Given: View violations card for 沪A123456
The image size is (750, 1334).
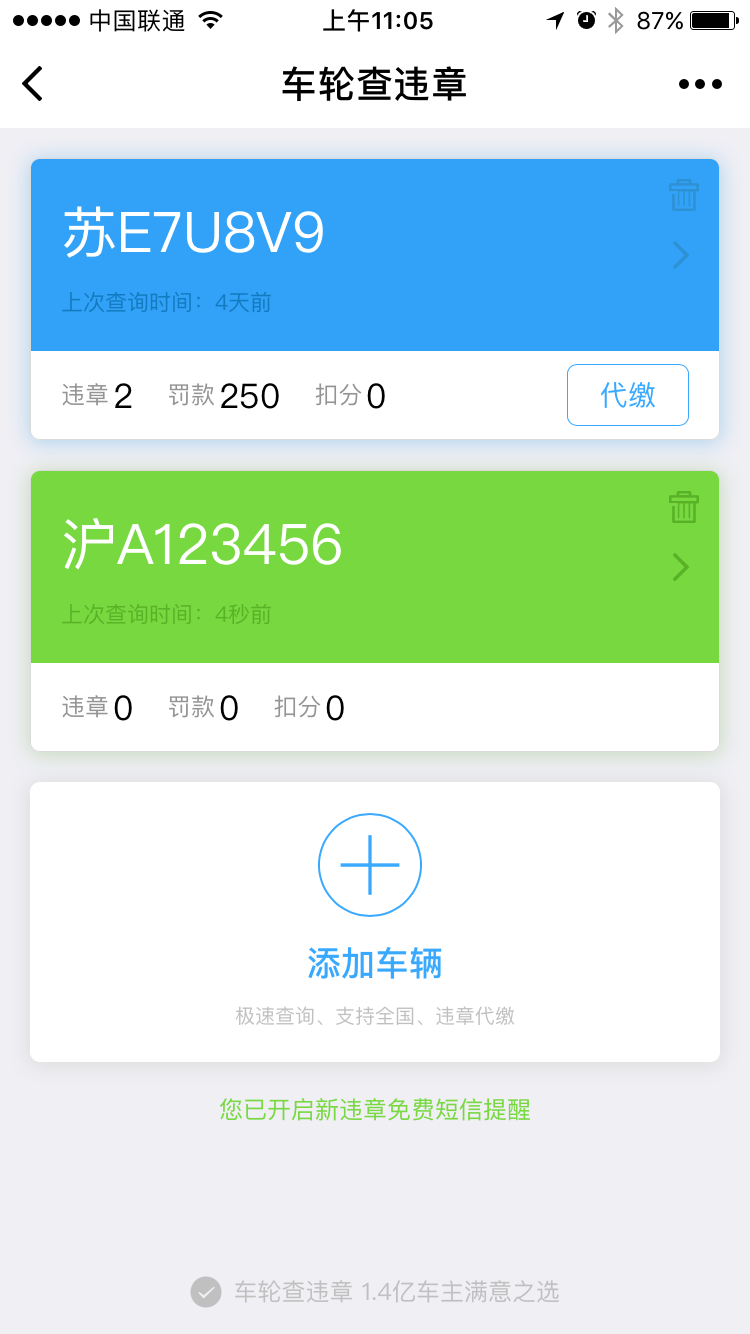Looking at the screenshot, I should [x=300, y=565].
